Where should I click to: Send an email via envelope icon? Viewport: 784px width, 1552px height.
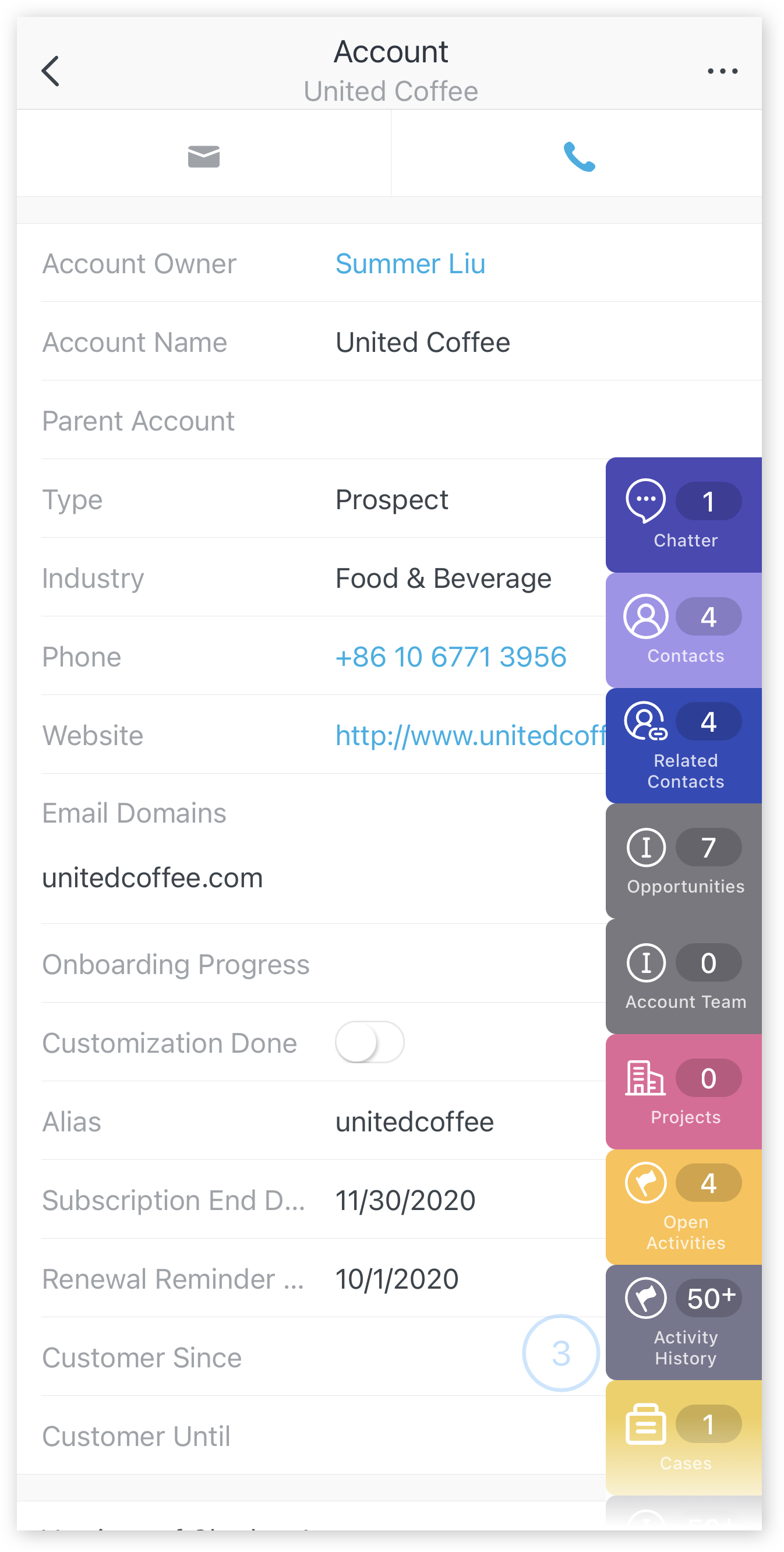click(x=203, y=157)
